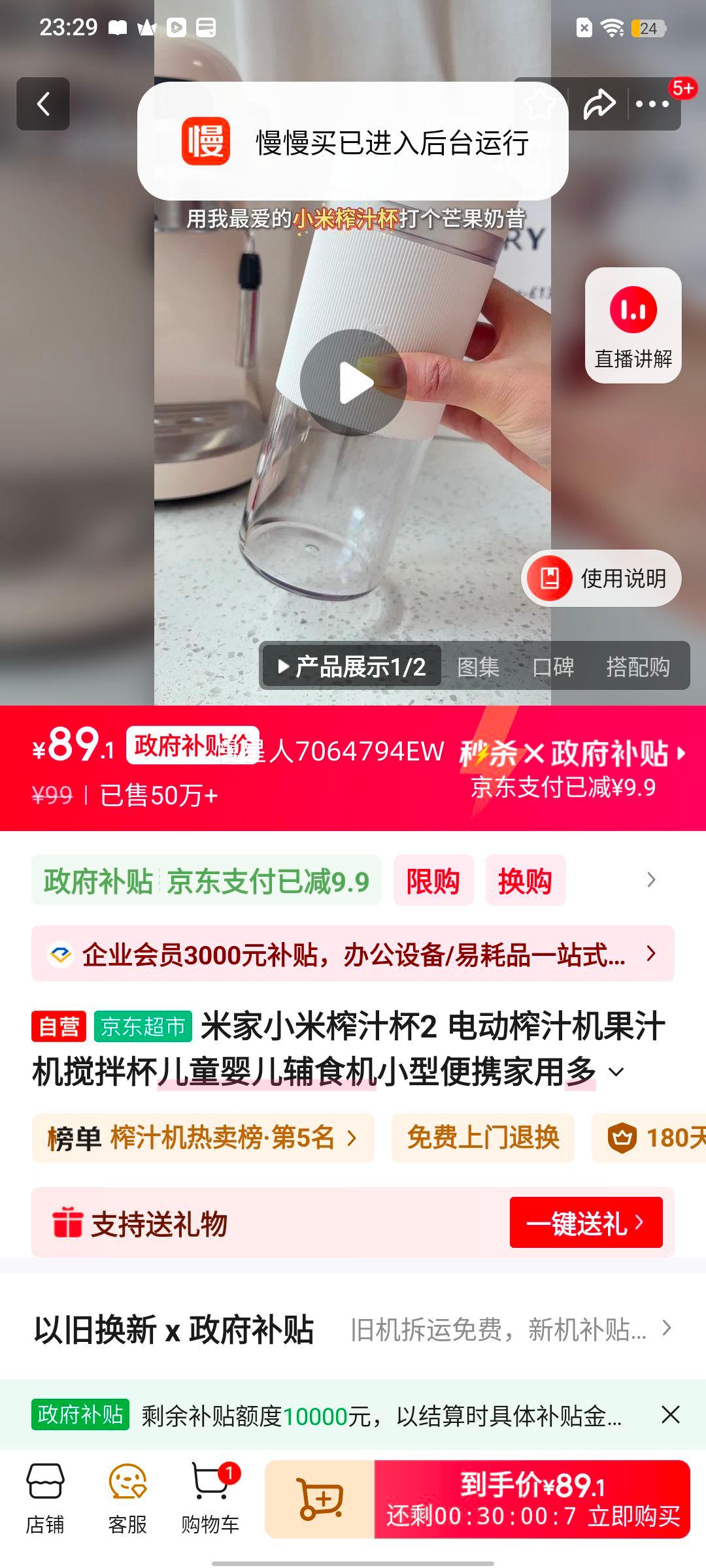Open the share options icon
This screenshot has width=706, height=1568.
point(598,105)
